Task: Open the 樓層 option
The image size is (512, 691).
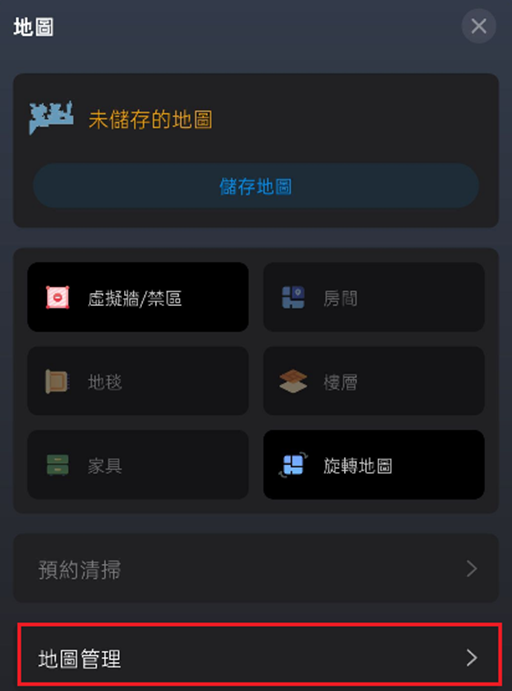Action: click(x=374, y=381)
